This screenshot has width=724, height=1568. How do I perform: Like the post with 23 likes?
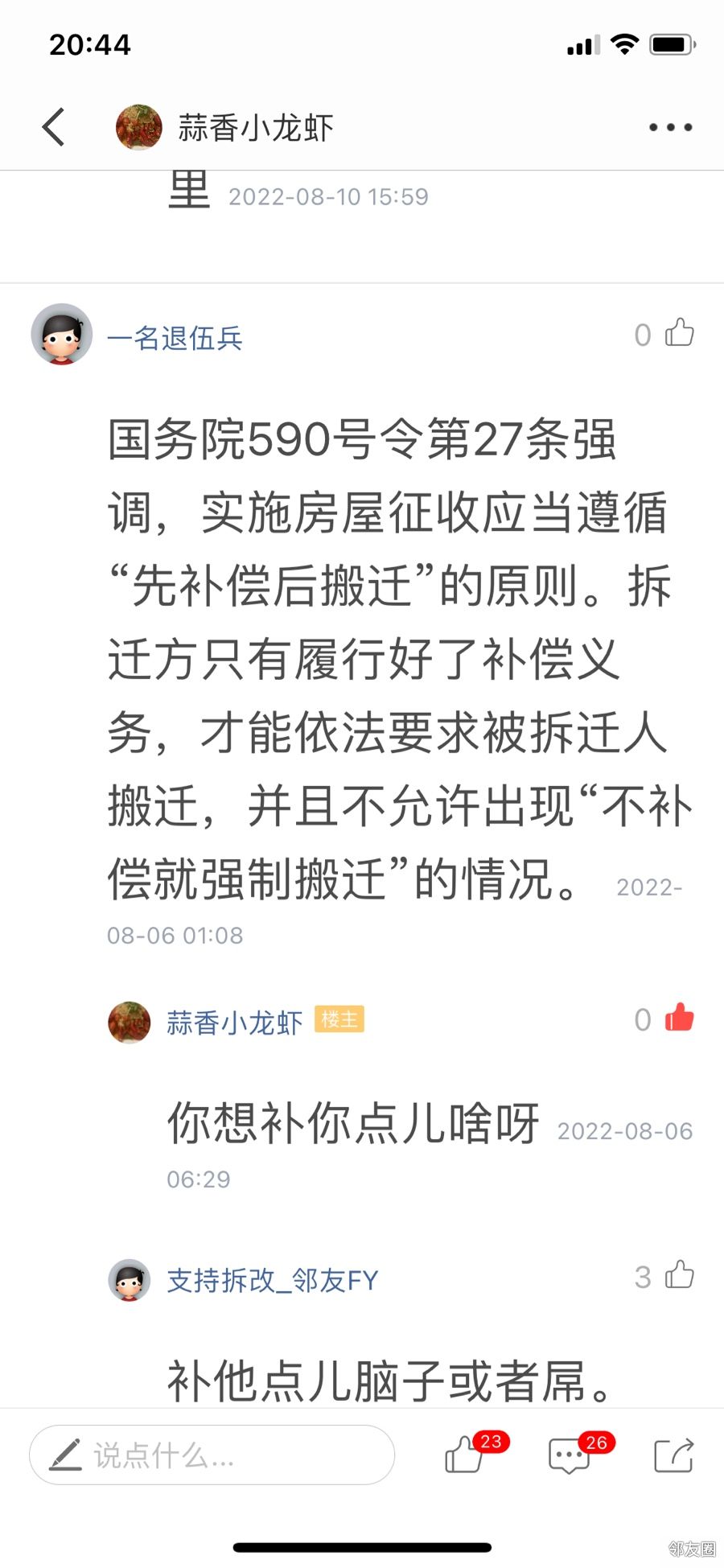(x=465, y=1455)
